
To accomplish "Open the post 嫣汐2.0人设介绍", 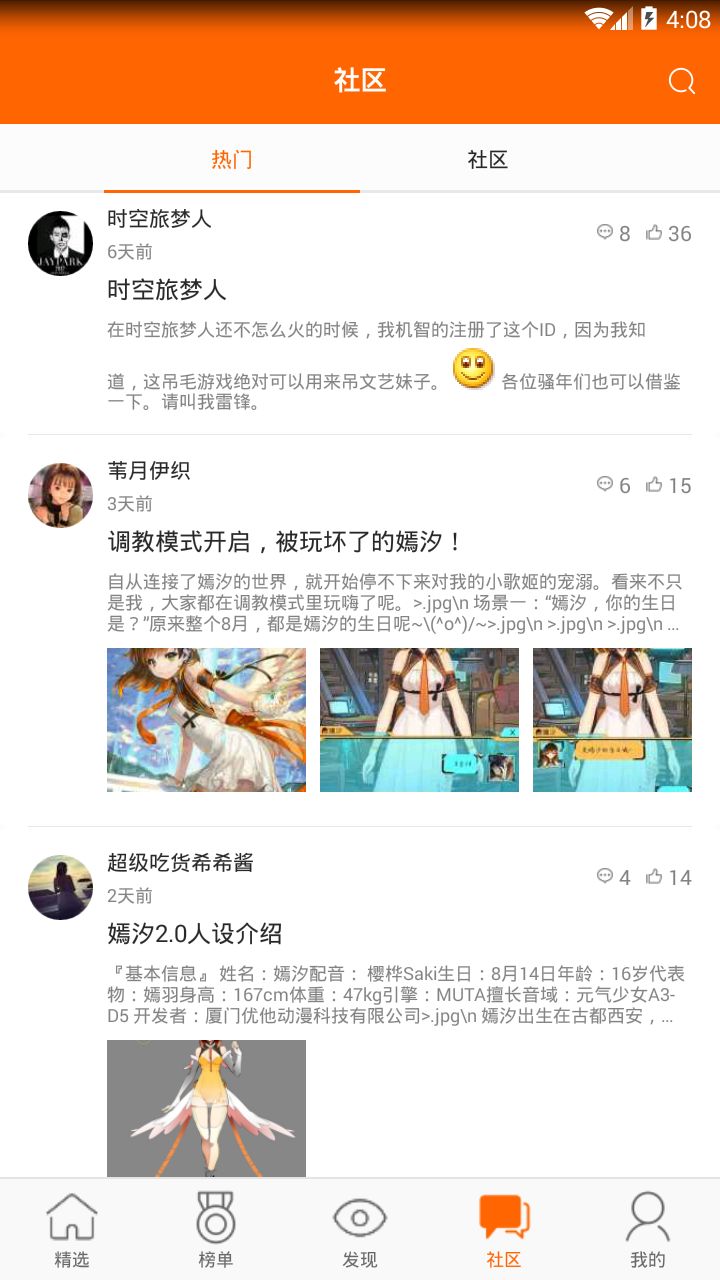I will [x=195, y=934].
